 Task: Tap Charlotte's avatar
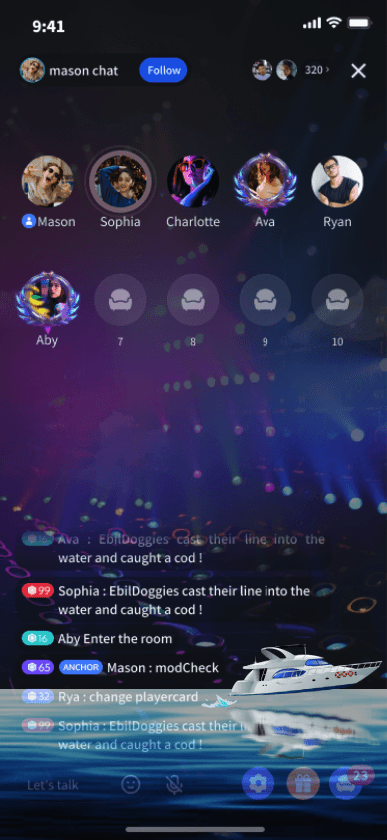[x=192, y=181]
